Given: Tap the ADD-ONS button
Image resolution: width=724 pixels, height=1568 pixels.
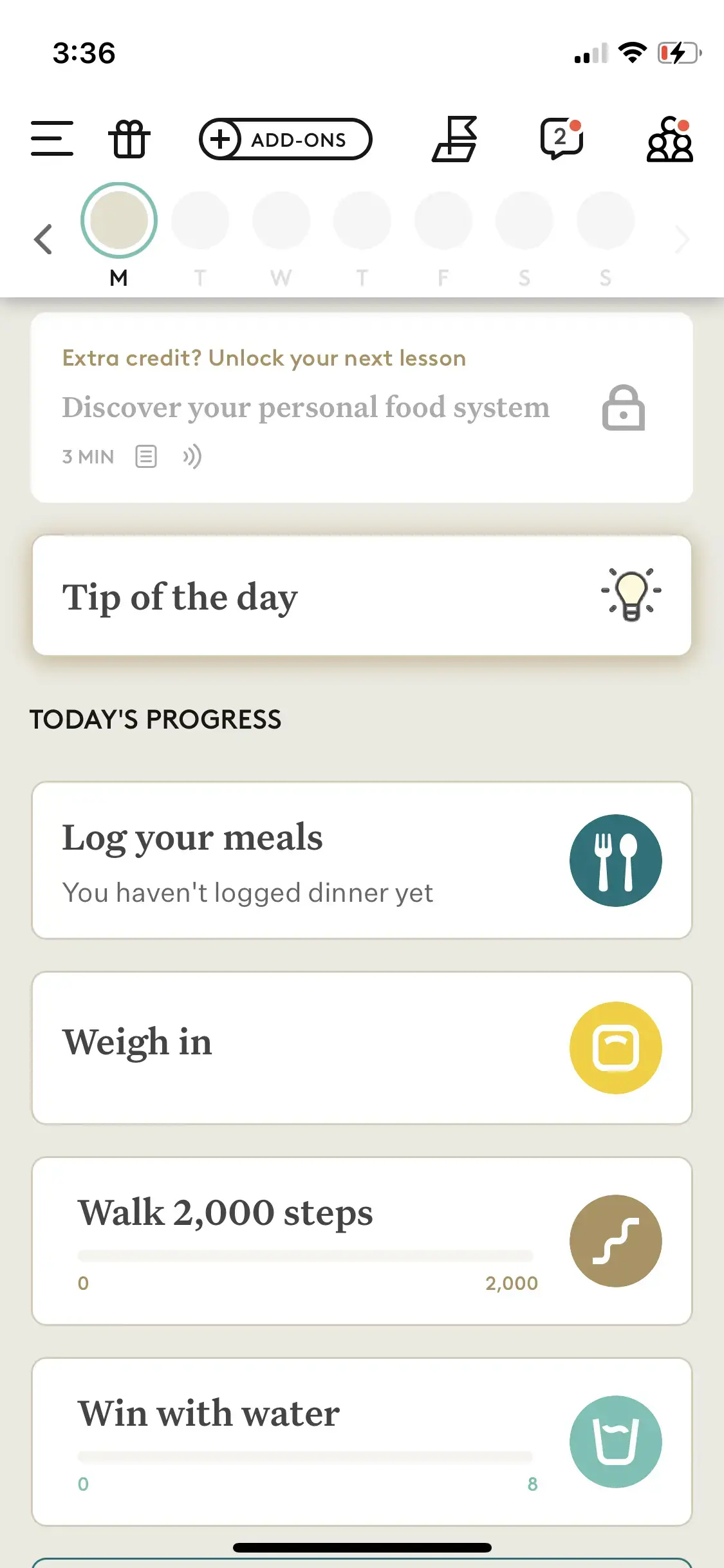Looking at the screenshot, I should pos(286,139).
